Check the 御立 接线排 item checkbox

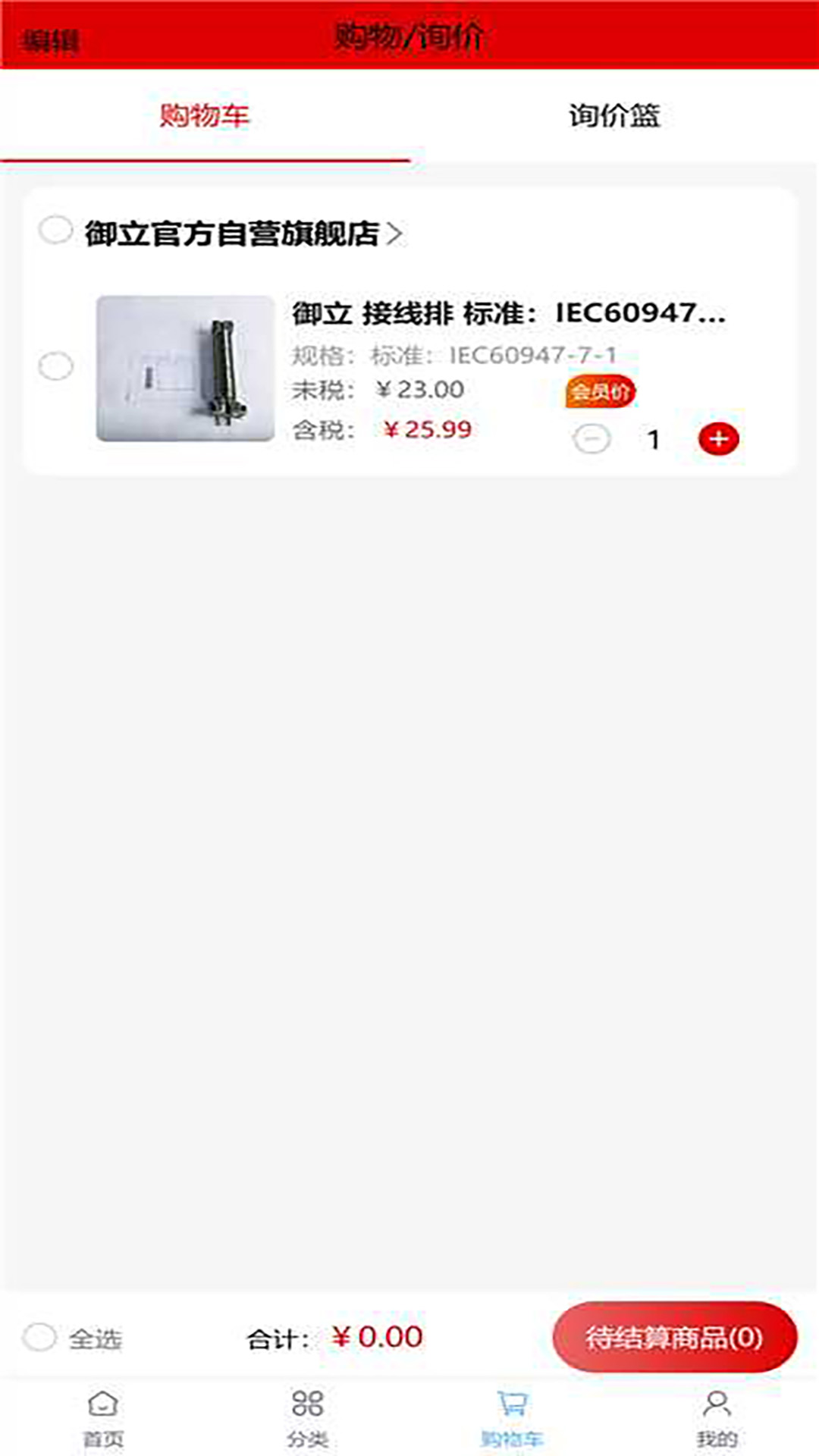point(55,366)
